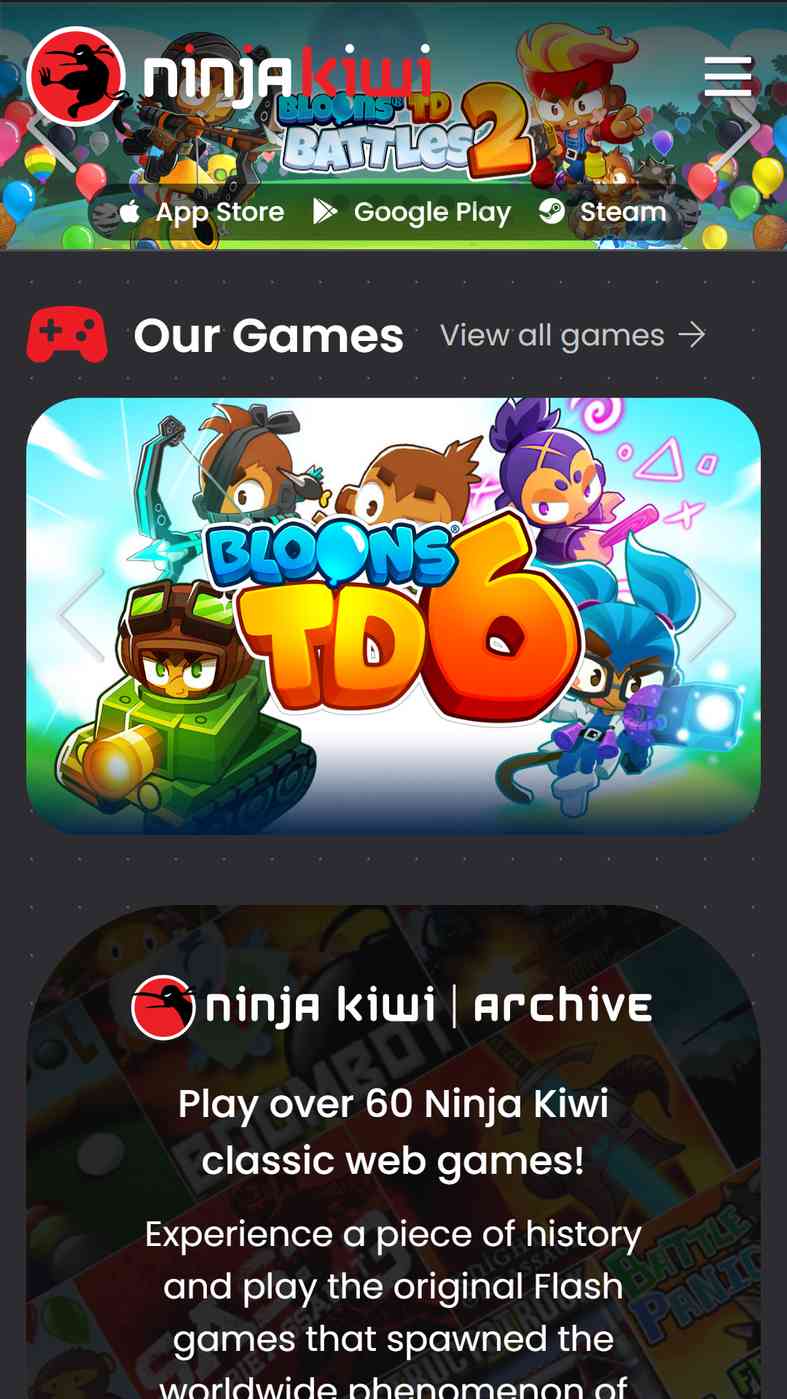Show previous game in Our Games carousel
Viewport: 787px width, 1399px height.
click(x=81, y=615)
